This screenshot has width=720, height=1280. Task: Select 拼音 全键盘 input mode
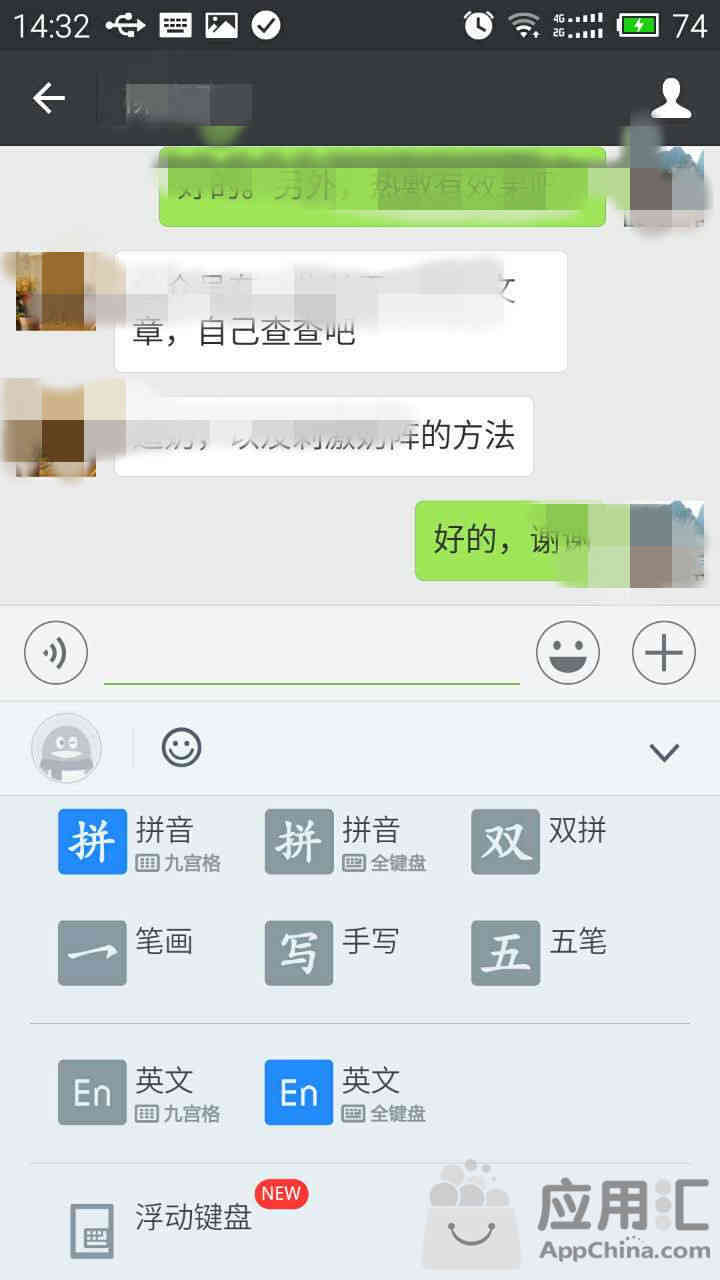click(346, 842)
